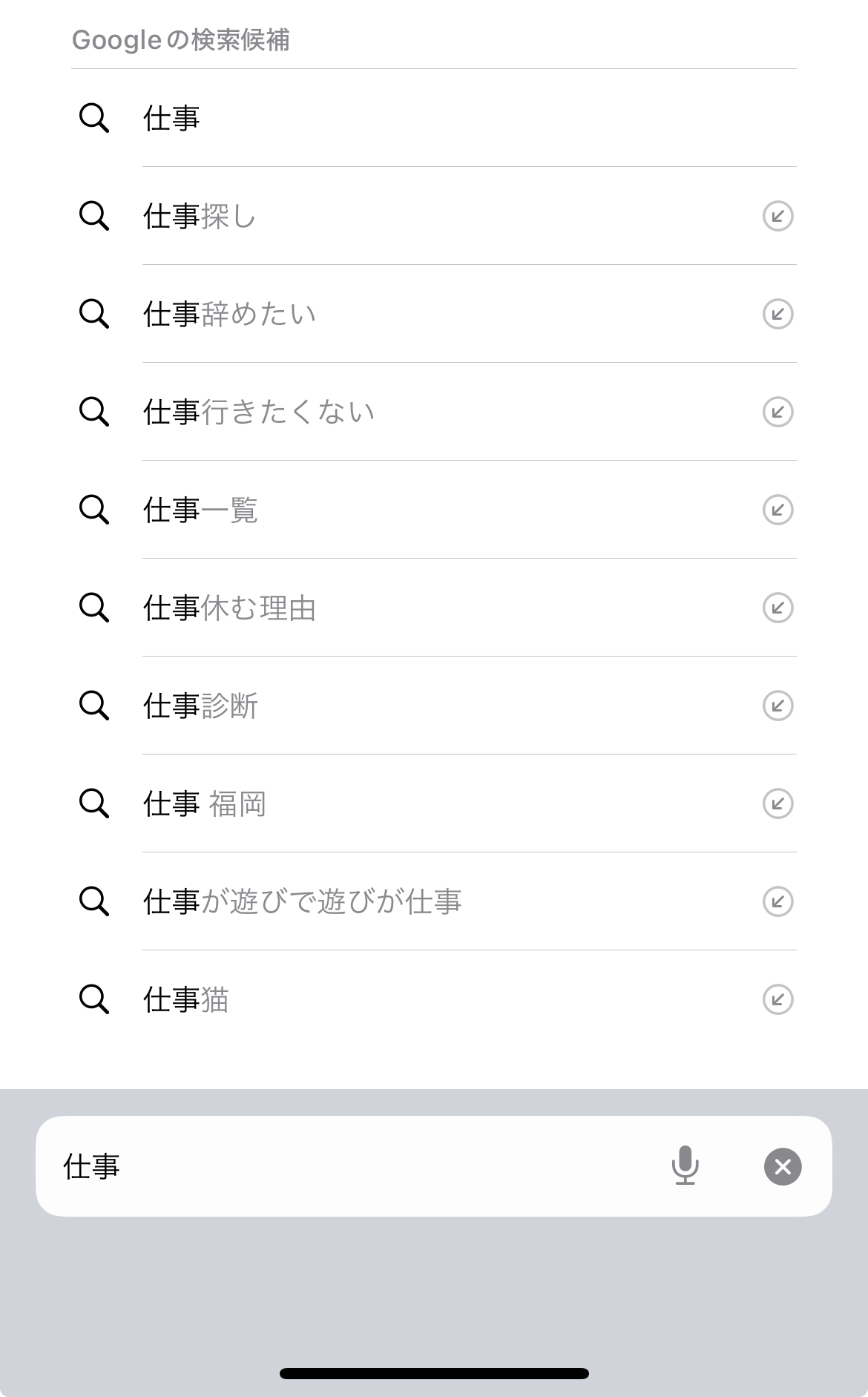Open the 仕事辞めたい suggestion
The image size is (868, 1397).
point(229,314)
